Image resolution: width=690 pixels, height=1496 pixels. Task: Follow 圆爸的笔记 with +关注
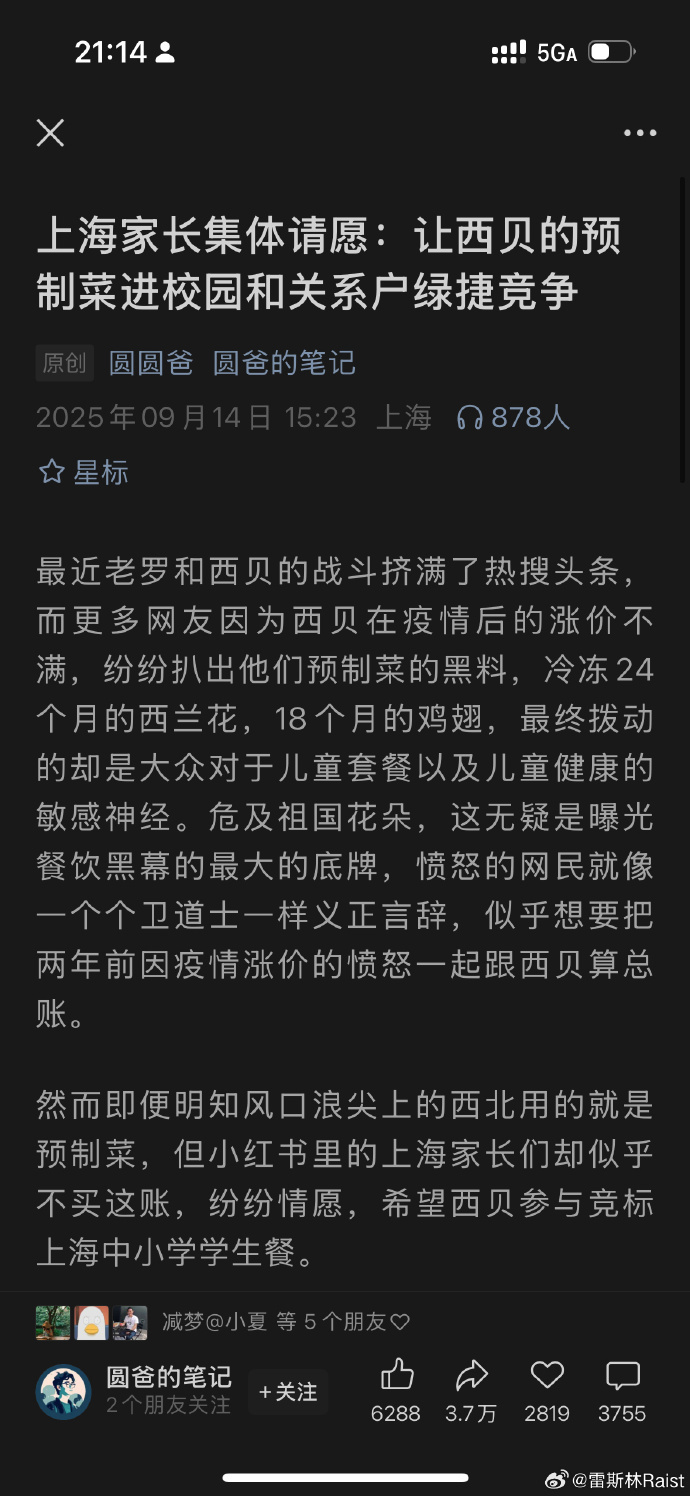point(288,1391)
